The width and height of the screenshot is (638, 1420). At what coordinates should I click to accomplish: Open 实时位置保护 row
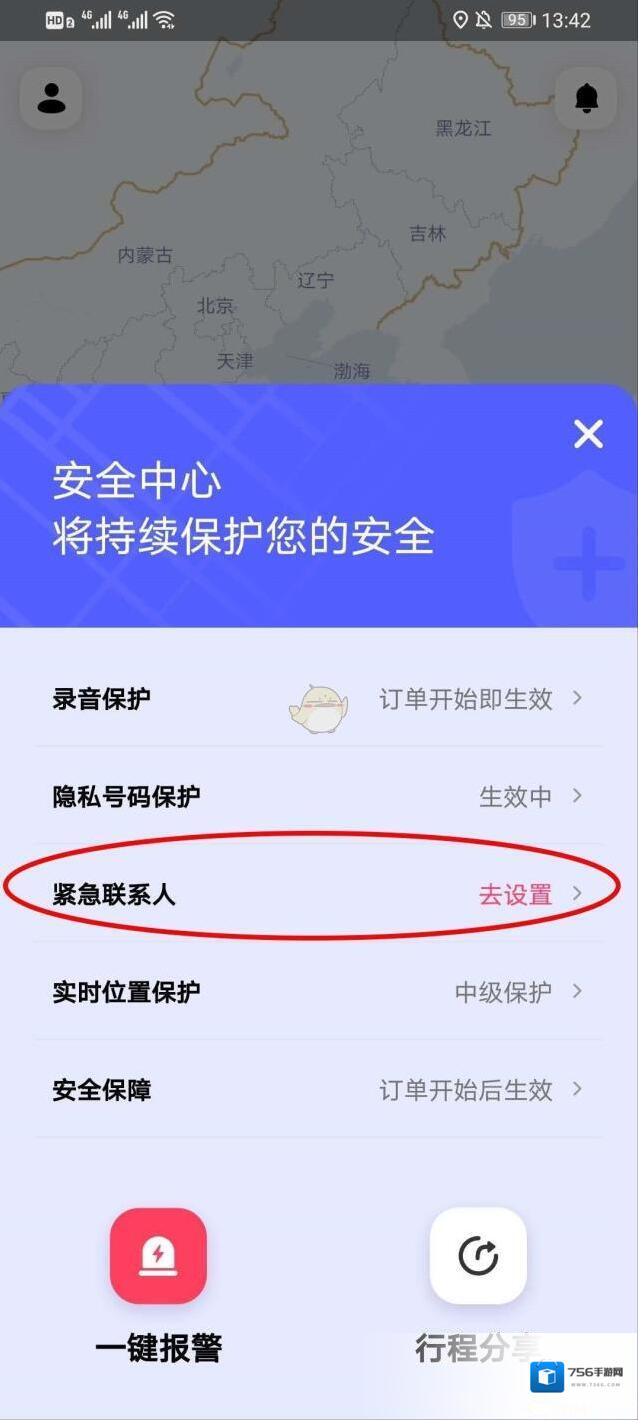pyautogui.click(x=318, y=991)
